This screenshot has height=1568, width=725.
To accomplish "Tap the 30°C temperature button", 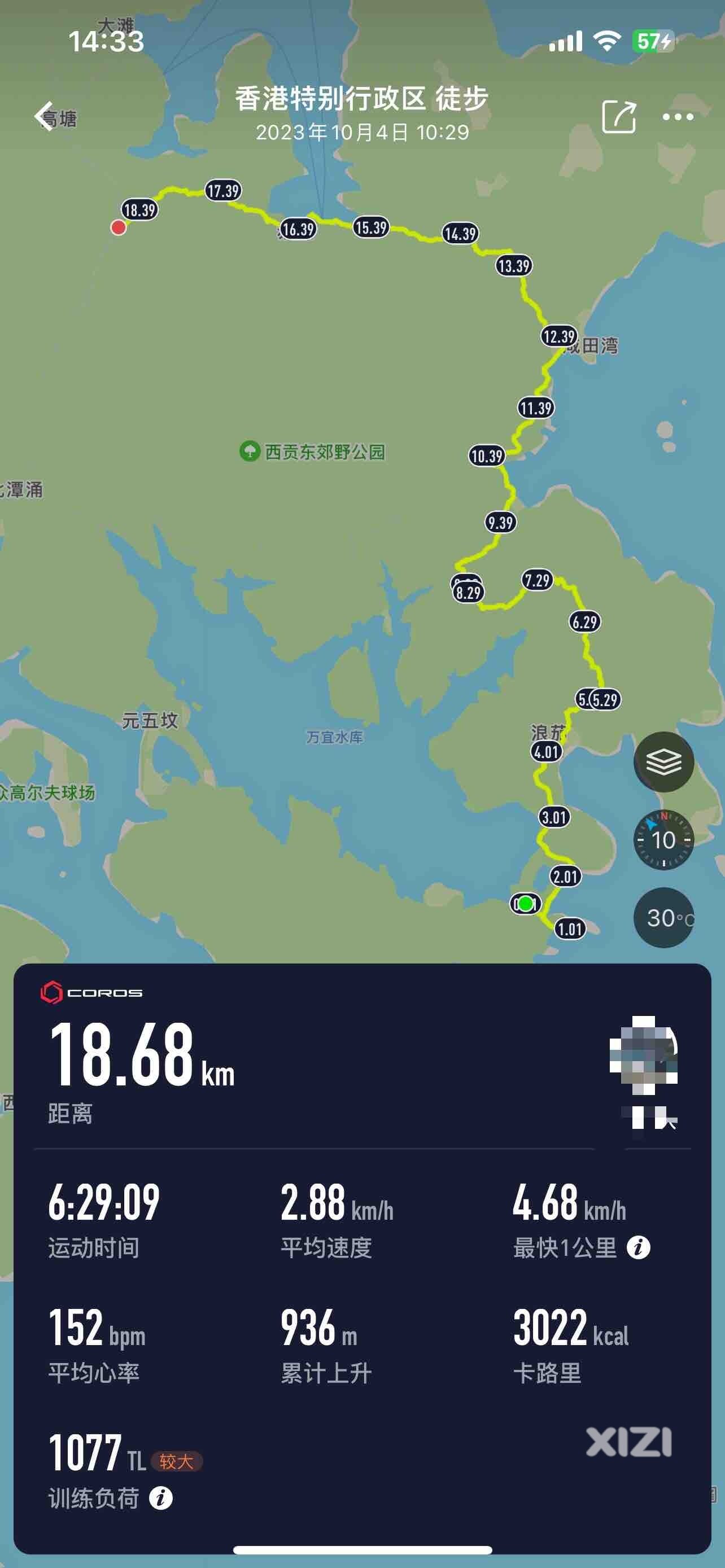I will pyautogui.click(x=663, y=917).
